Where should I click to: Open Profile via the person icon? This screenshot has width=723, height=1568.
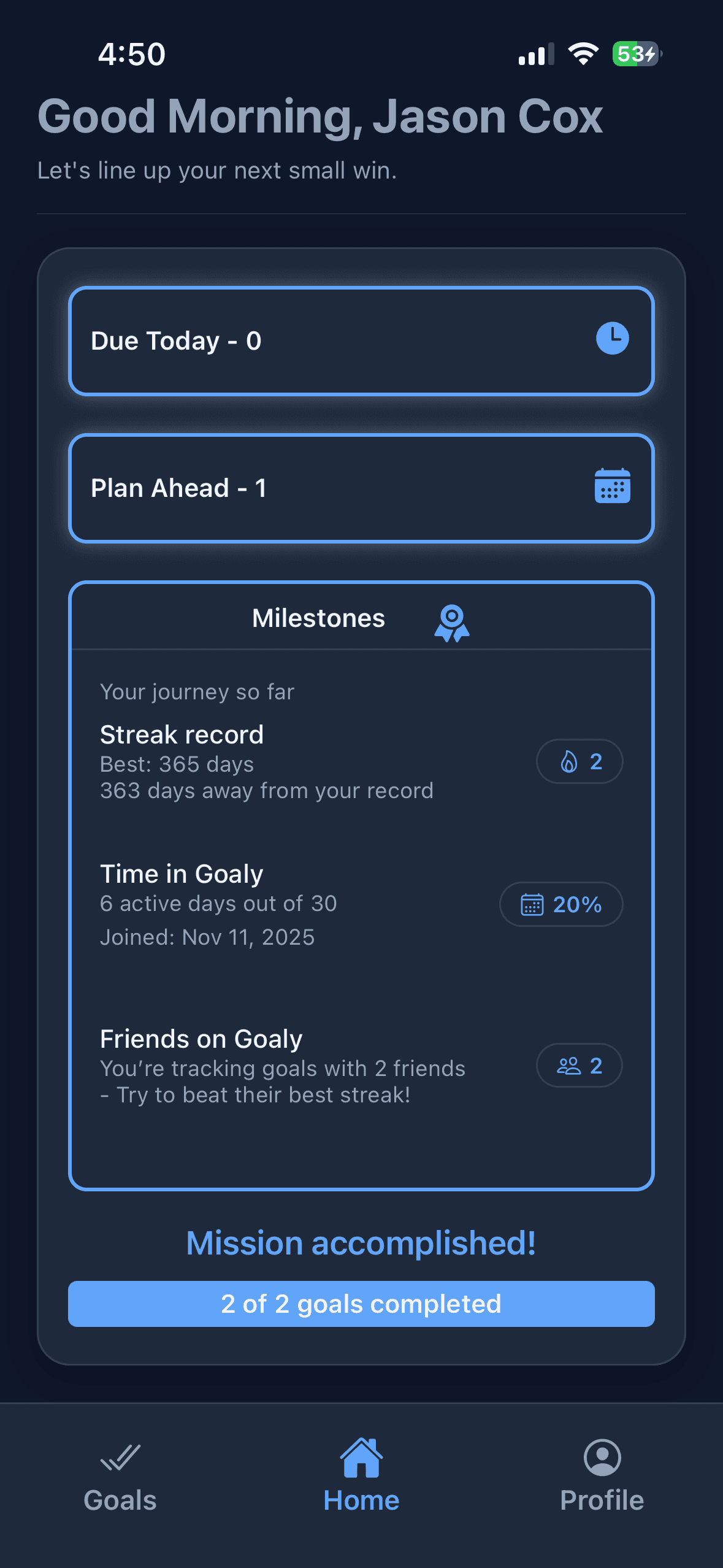click(x=601, y=1456)
